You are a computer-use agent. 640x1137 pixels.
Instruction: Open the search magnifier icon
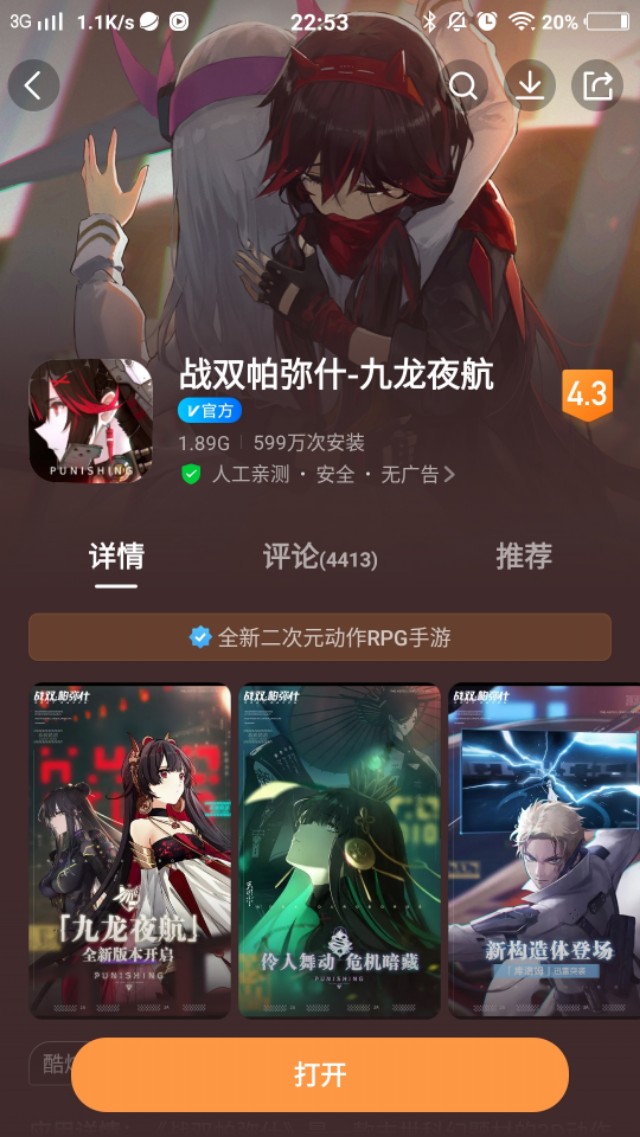pos(463,86)
